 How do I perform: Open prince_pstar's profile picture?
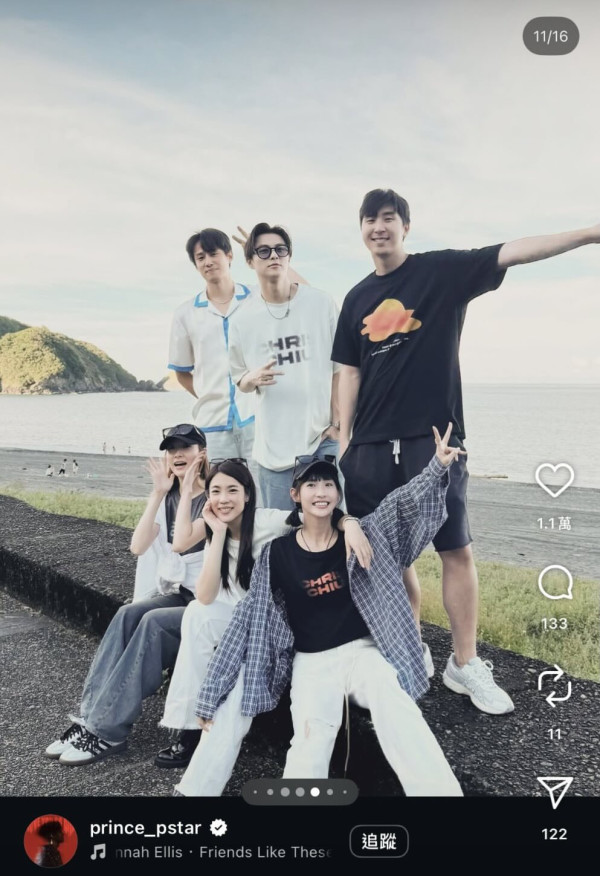click(x=51, y=840)
